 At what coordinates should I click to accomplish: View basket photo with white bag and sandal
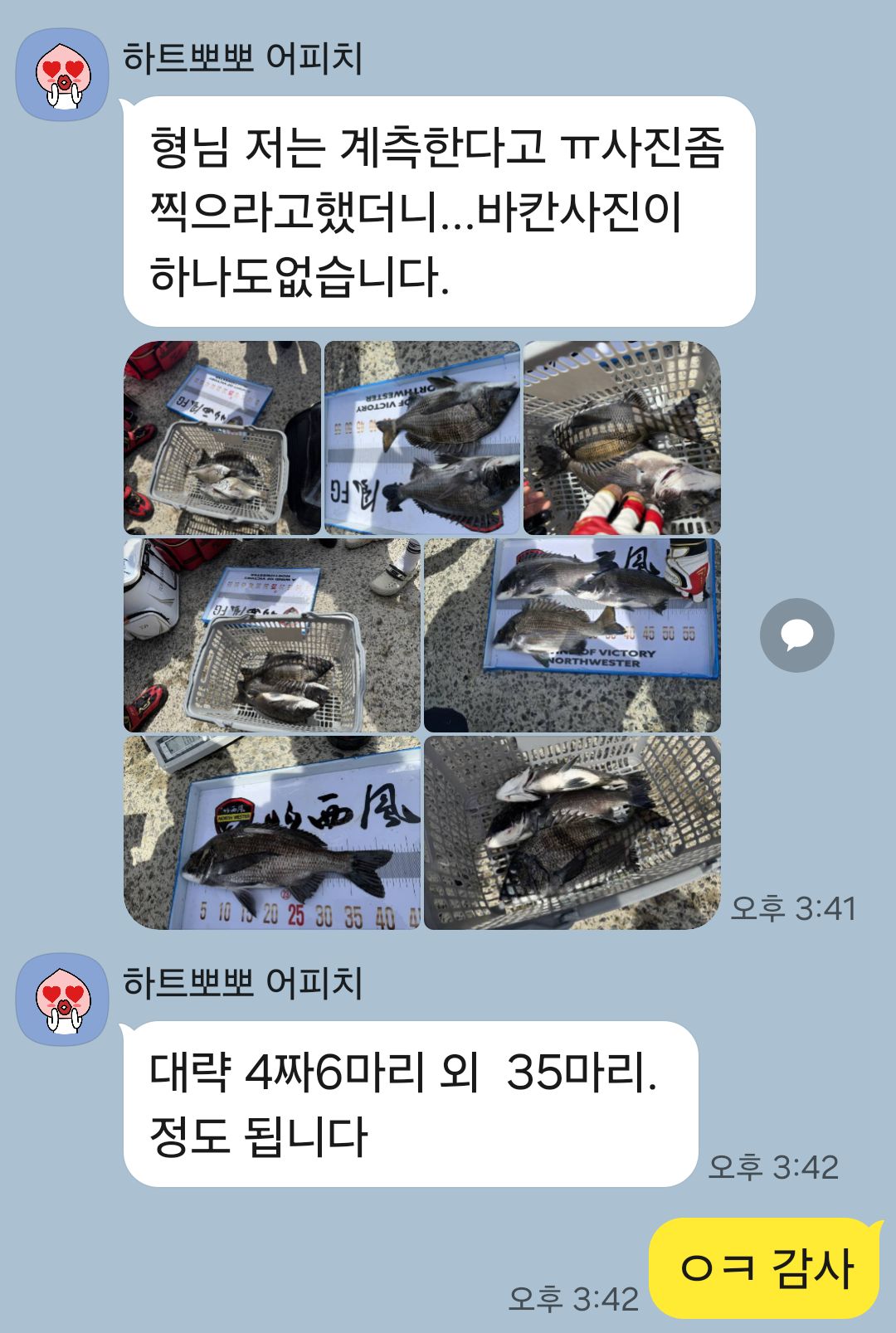(272, 635)
